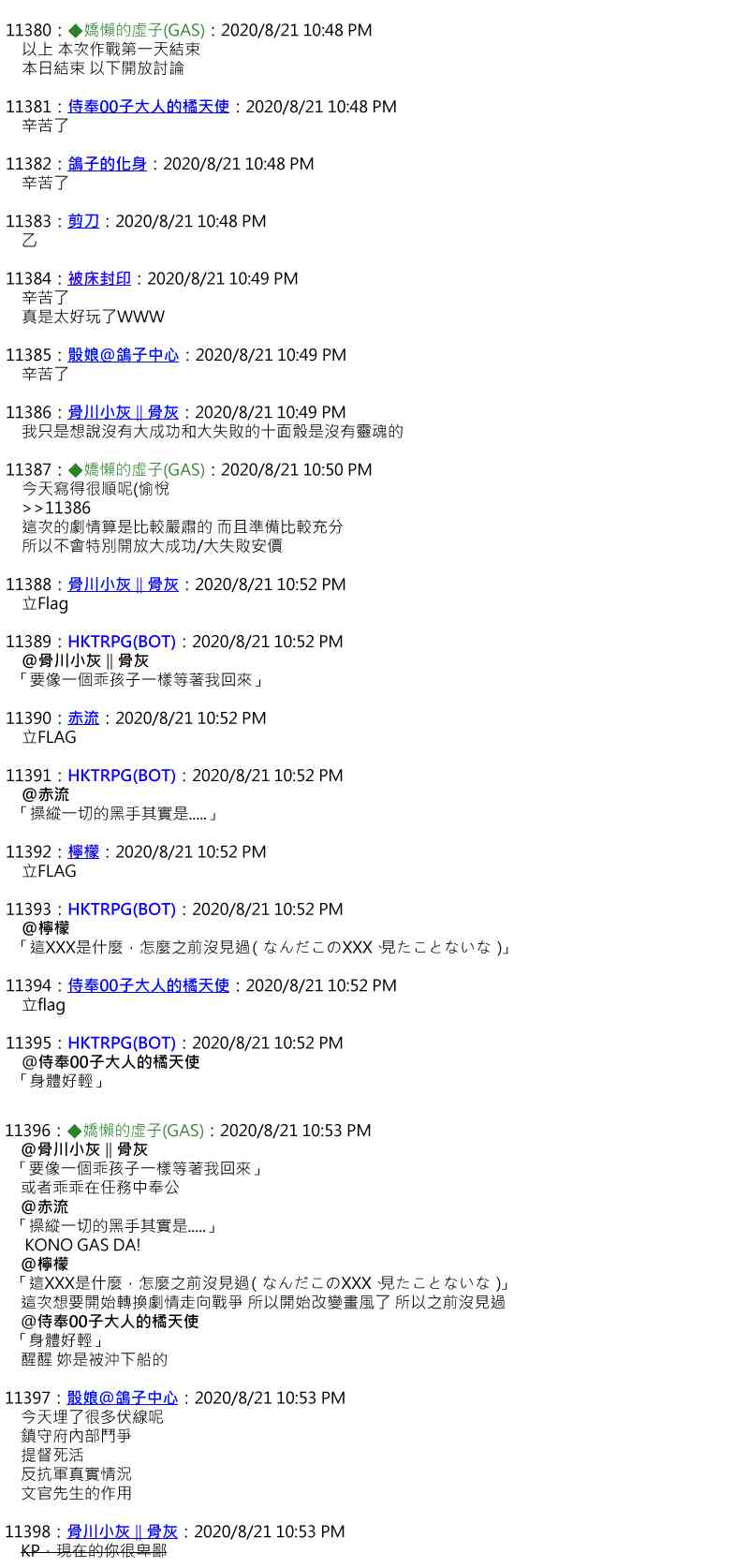Open 侍奉00子大人的橘天使 link in post 11381
The image size is (749, 1568).
148,107
